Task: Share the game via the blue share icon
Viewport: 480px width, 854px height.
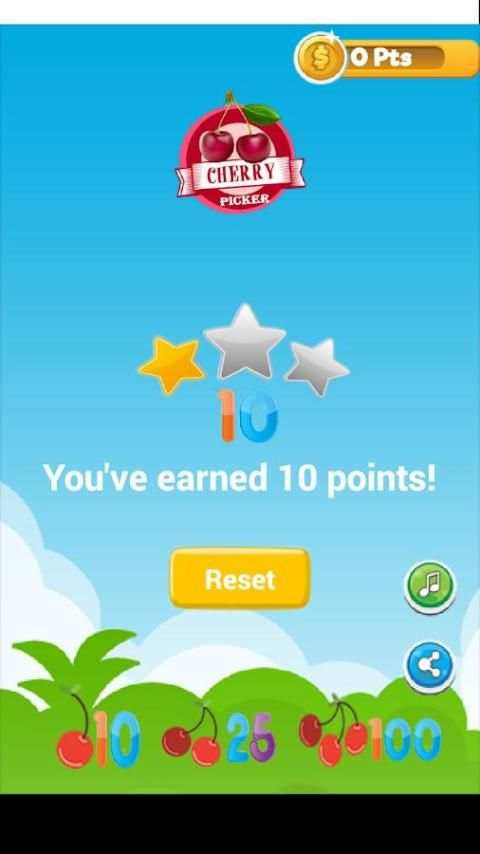Action: tap(429, 667)
